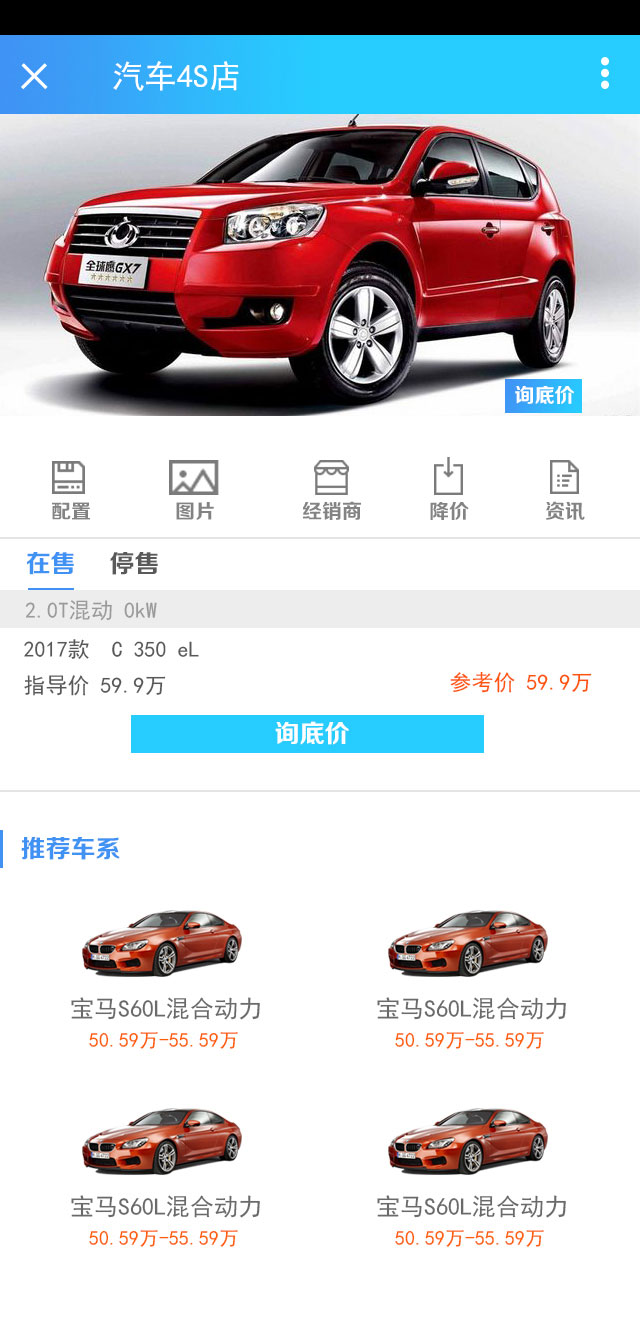640x1324 pixels.
Task: Switch to the 停售 tab
Action: 134,564
